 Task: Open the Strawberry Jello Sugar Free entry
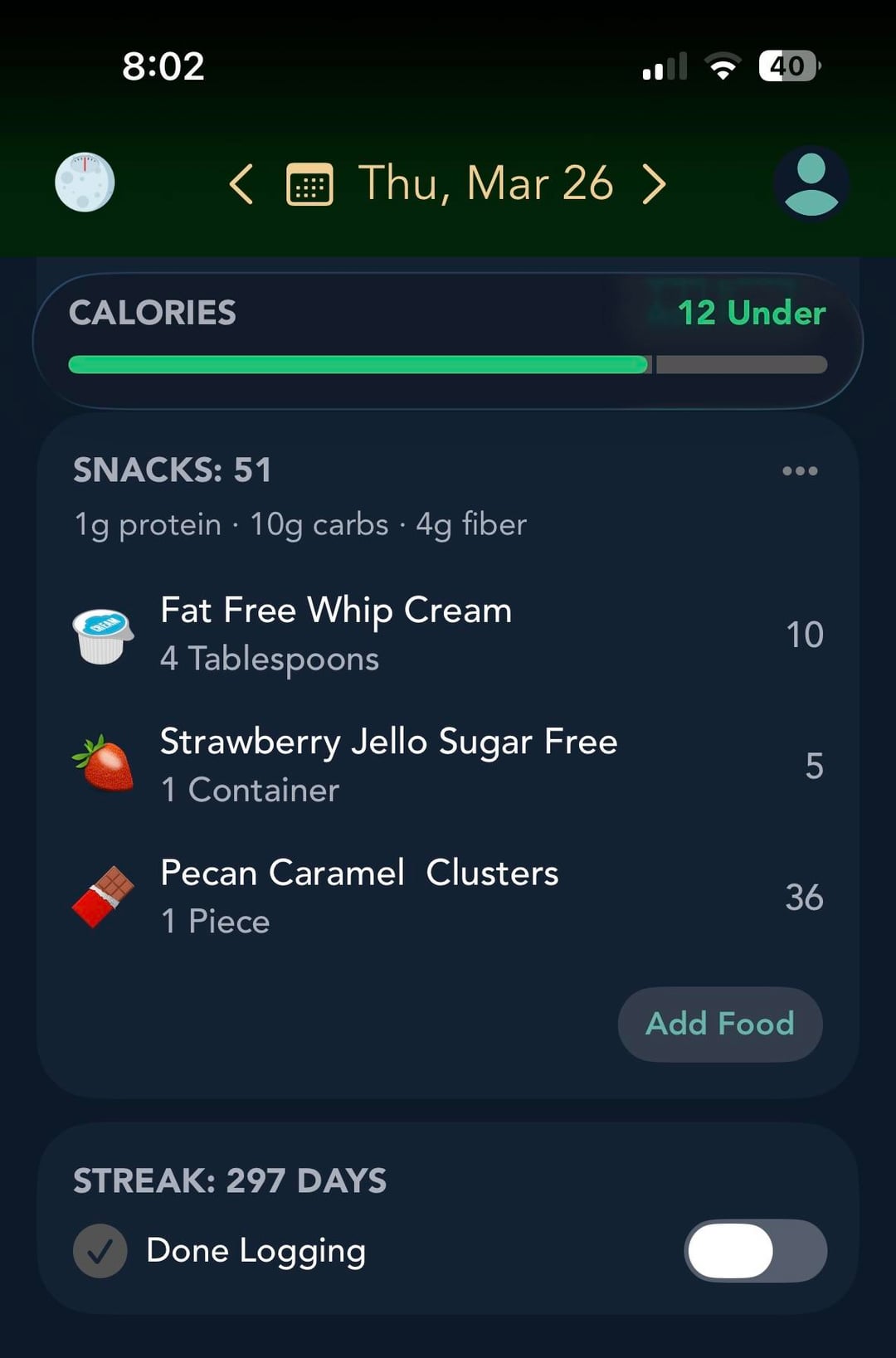coord(448,766)
